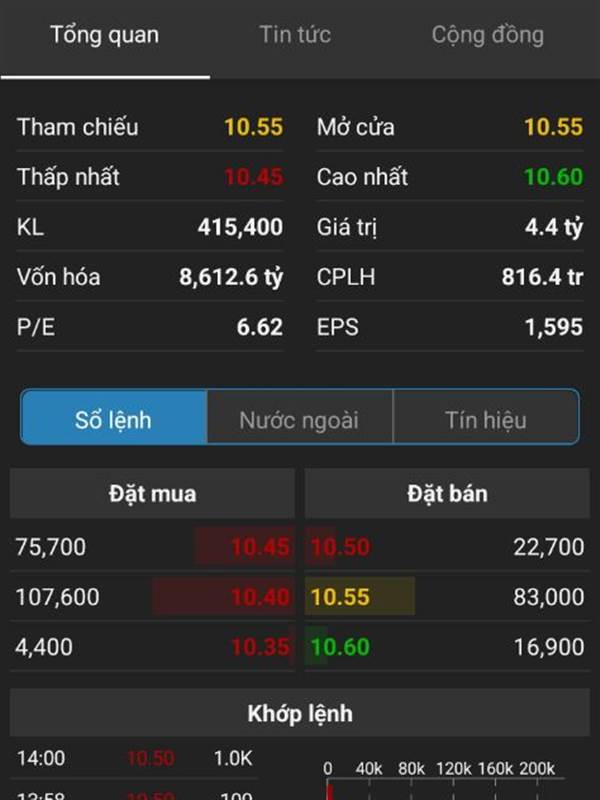
Task: Switch to the Tín hiệu segment
Action: (x=486, y=418)
